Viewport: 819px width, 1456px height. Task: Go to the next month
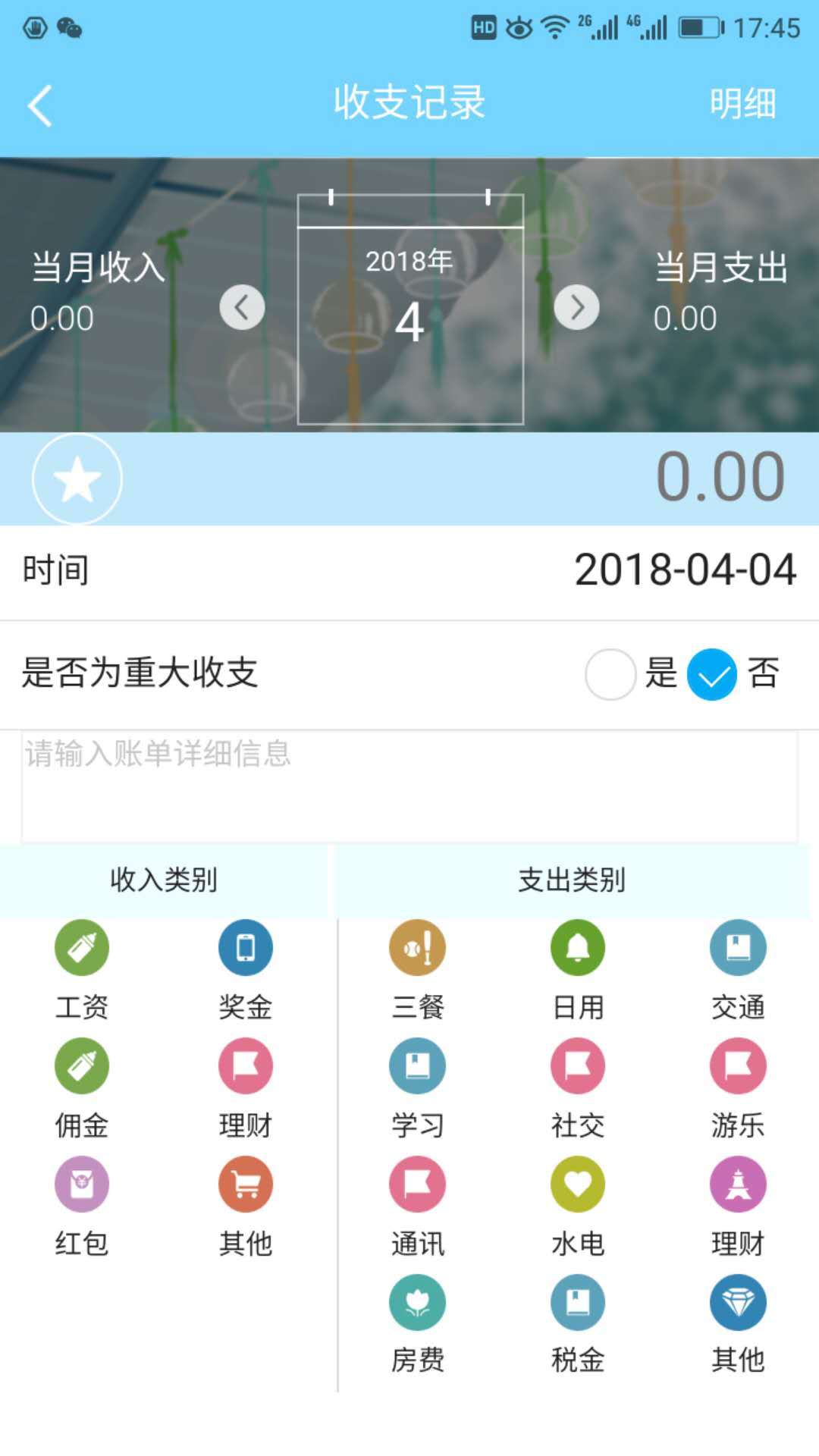(x=576, y=307)
